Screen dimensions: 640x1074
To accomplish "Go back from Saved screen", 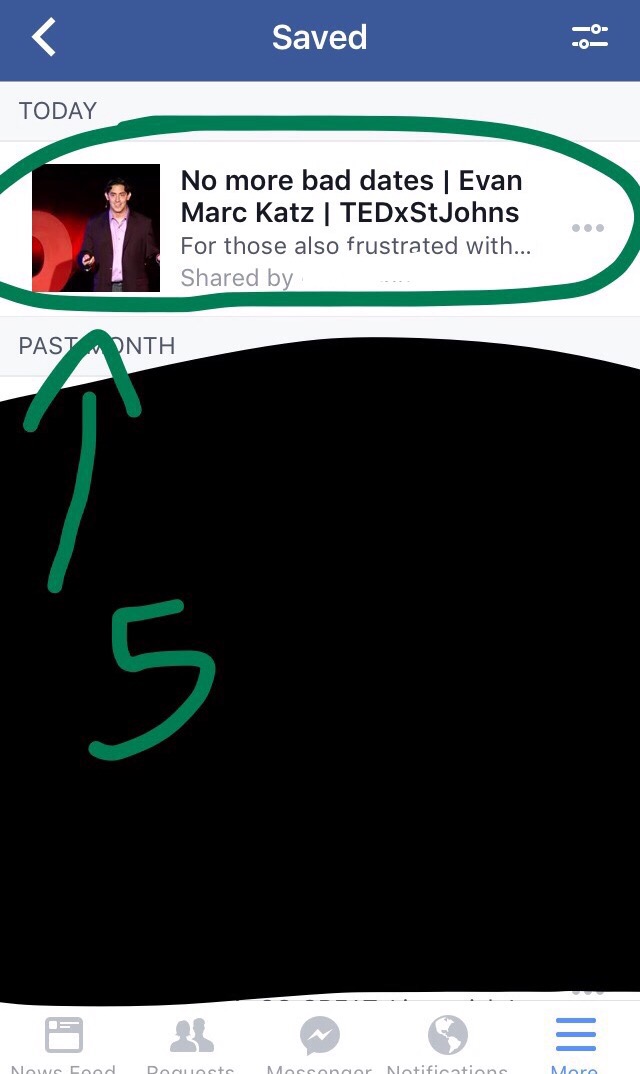I will (44, 38).
